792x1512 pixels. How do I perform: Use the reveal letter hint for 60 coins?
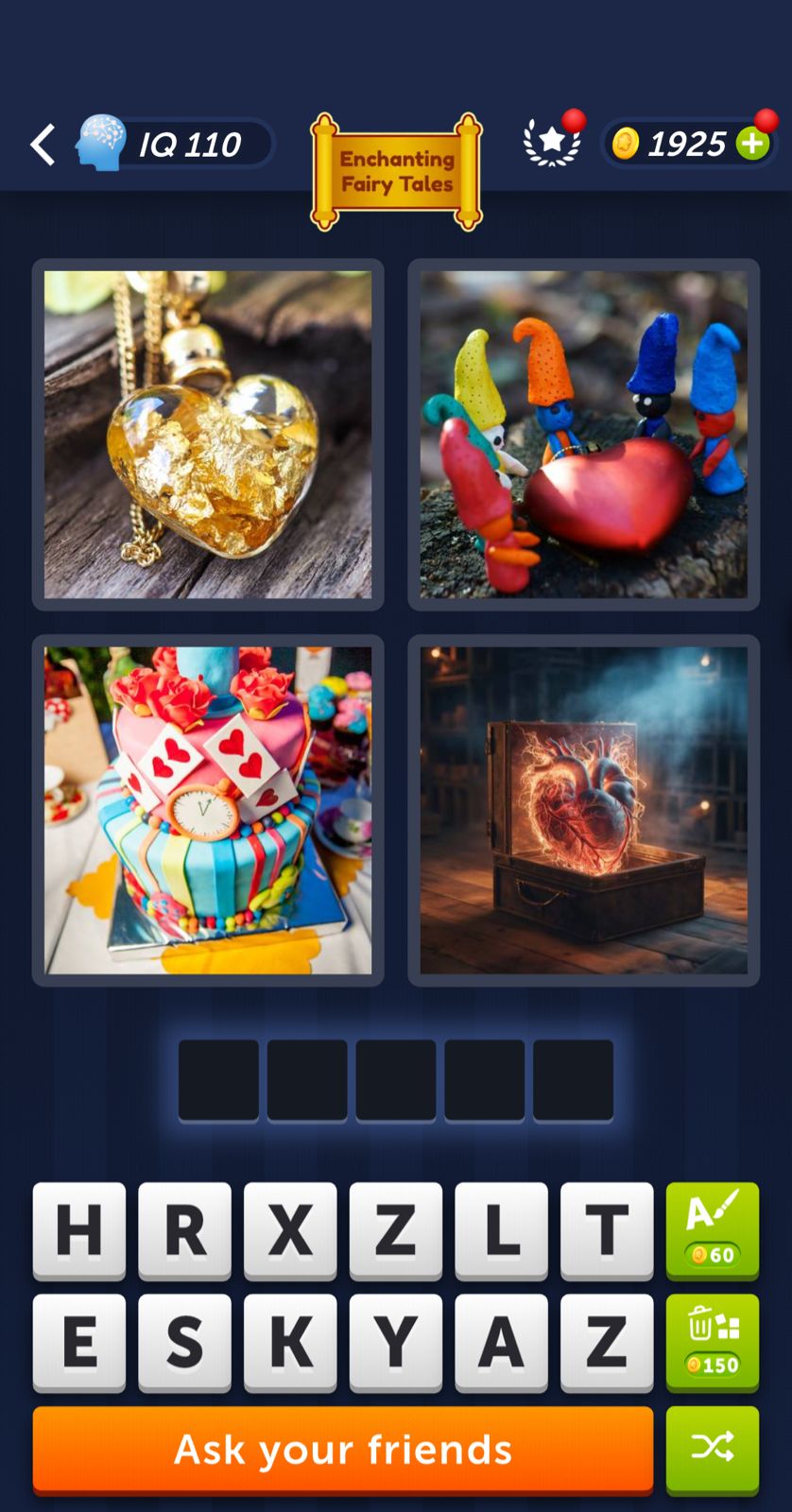712,1229
